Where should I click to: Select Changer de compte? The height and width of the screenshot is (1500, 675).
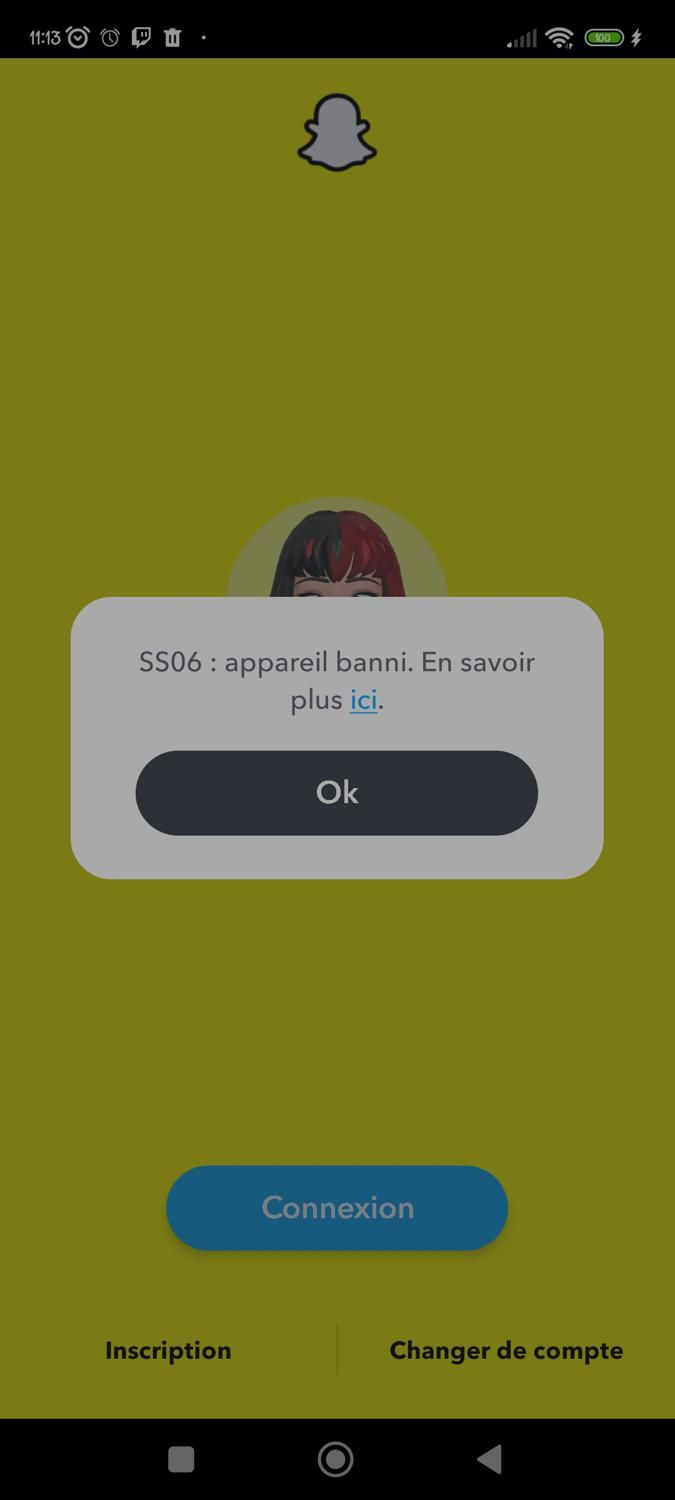coord(506,1350)
